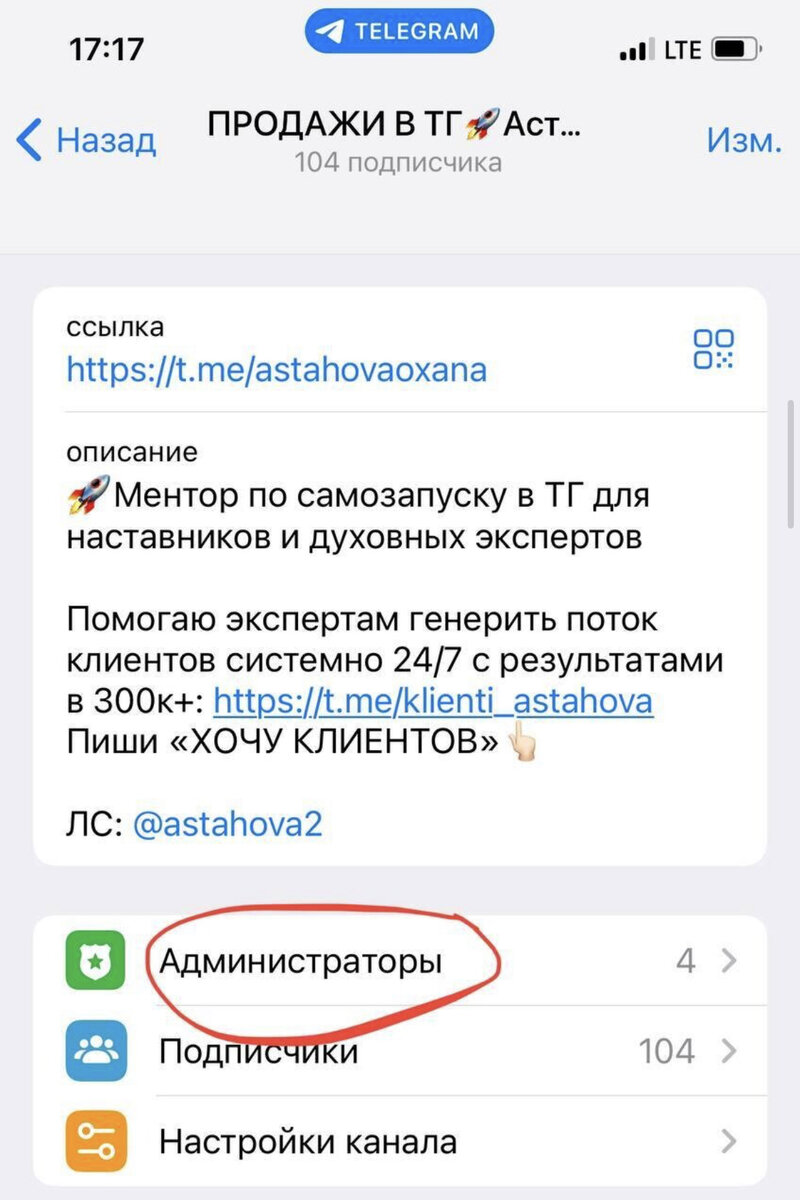Open the orange Настройки канала sliders icon
This screenshot has height=1200, width=800.
tap(95, 1140)
